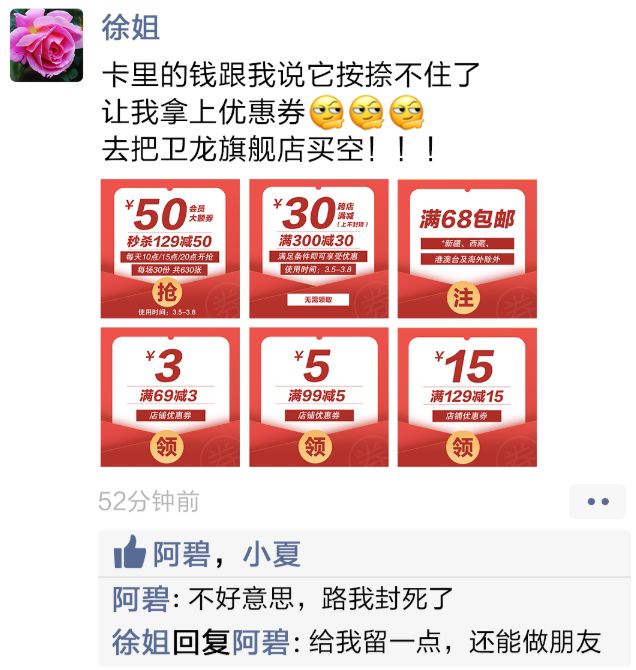The image size is (636, 670).
Task: View the ¥30 跨店满减 coupon image
Action: [318, 248]
